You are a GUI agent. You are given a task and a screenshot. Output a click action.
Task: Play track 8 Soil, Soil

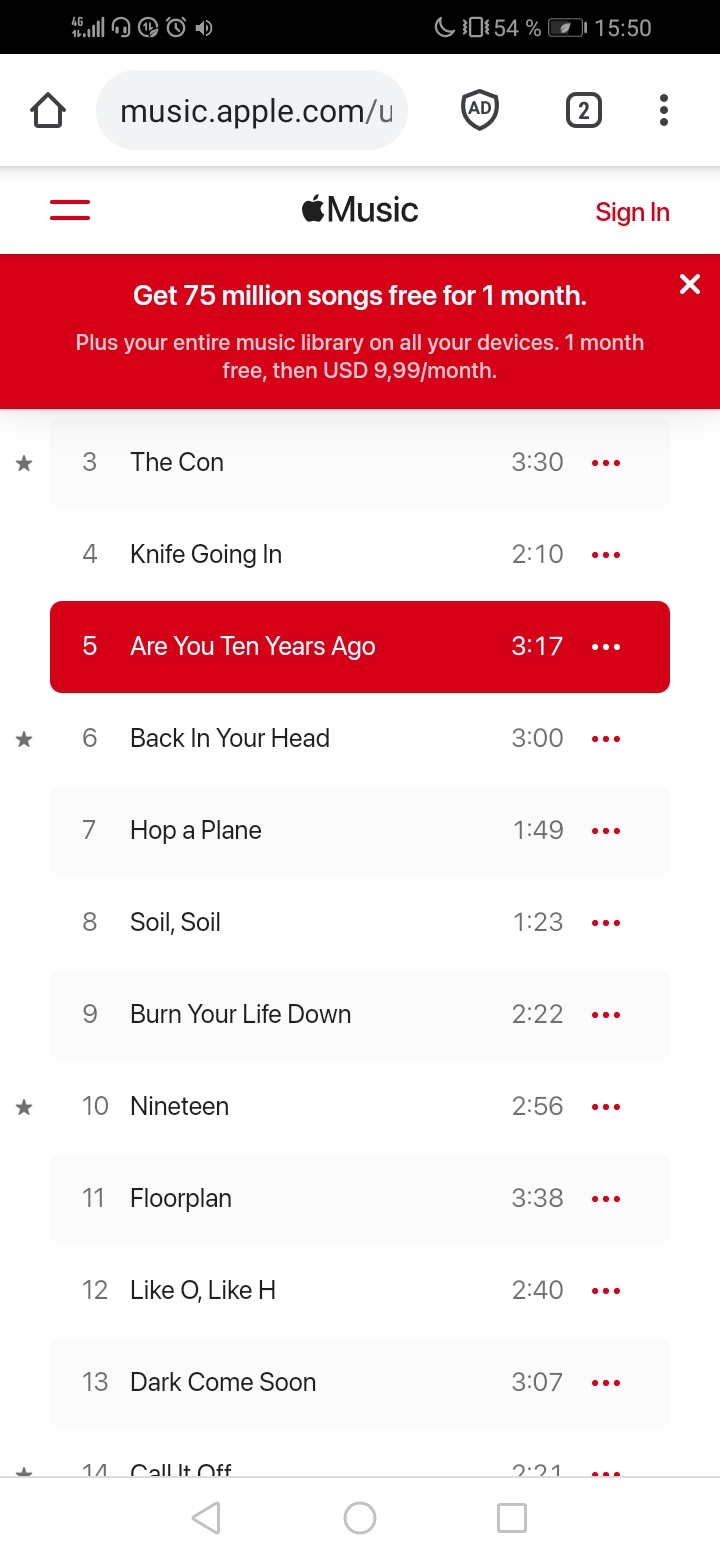175,922
